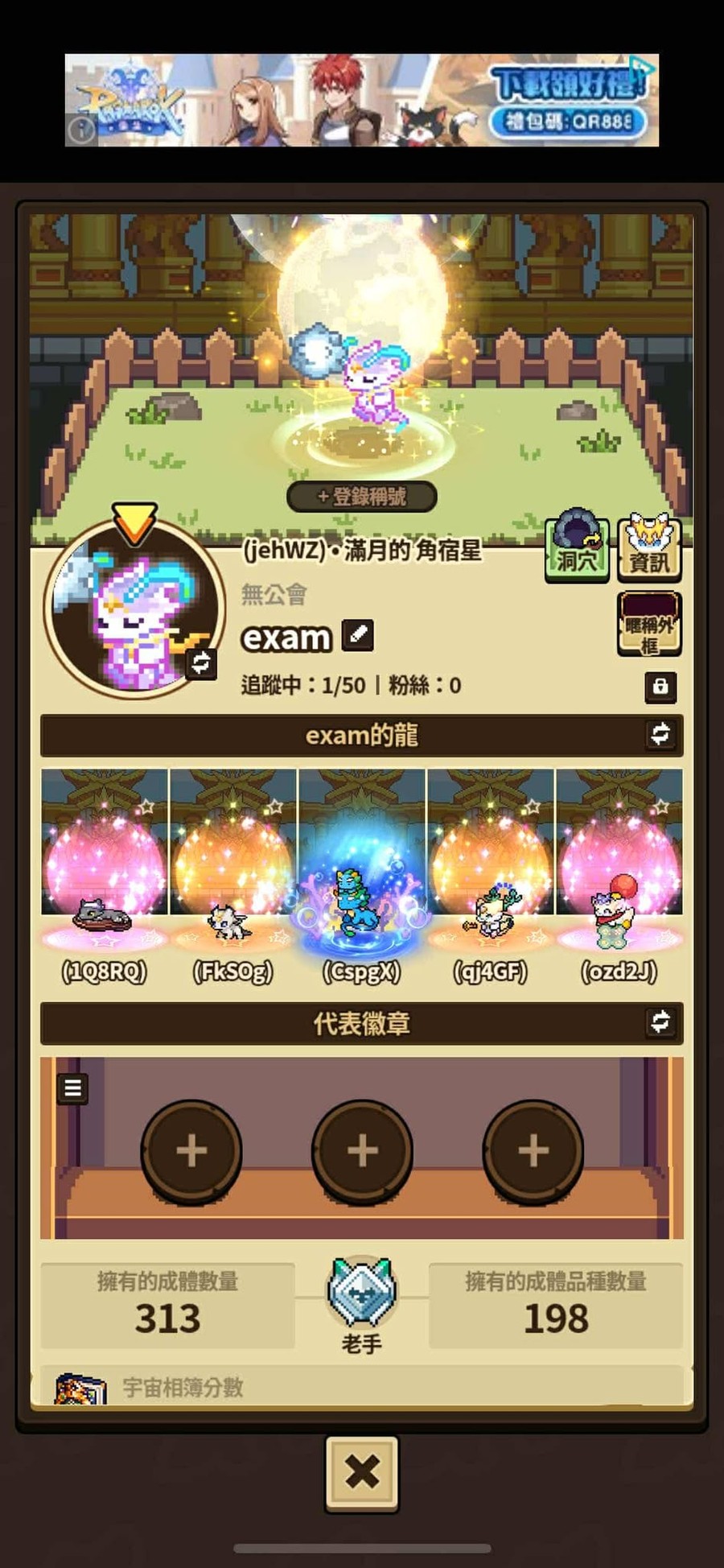Viewport: 724px width, 1568px height.
Task: Open the Ragnarok ad banner
Action: click(x=362, y=100)
